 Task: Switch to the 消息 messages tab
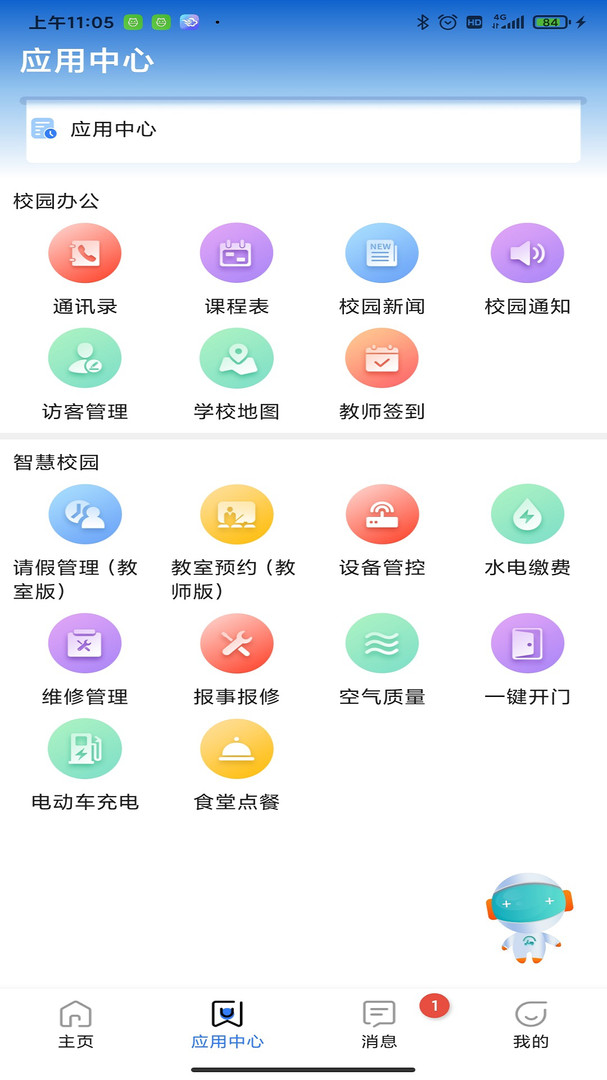coord(379,1025)
